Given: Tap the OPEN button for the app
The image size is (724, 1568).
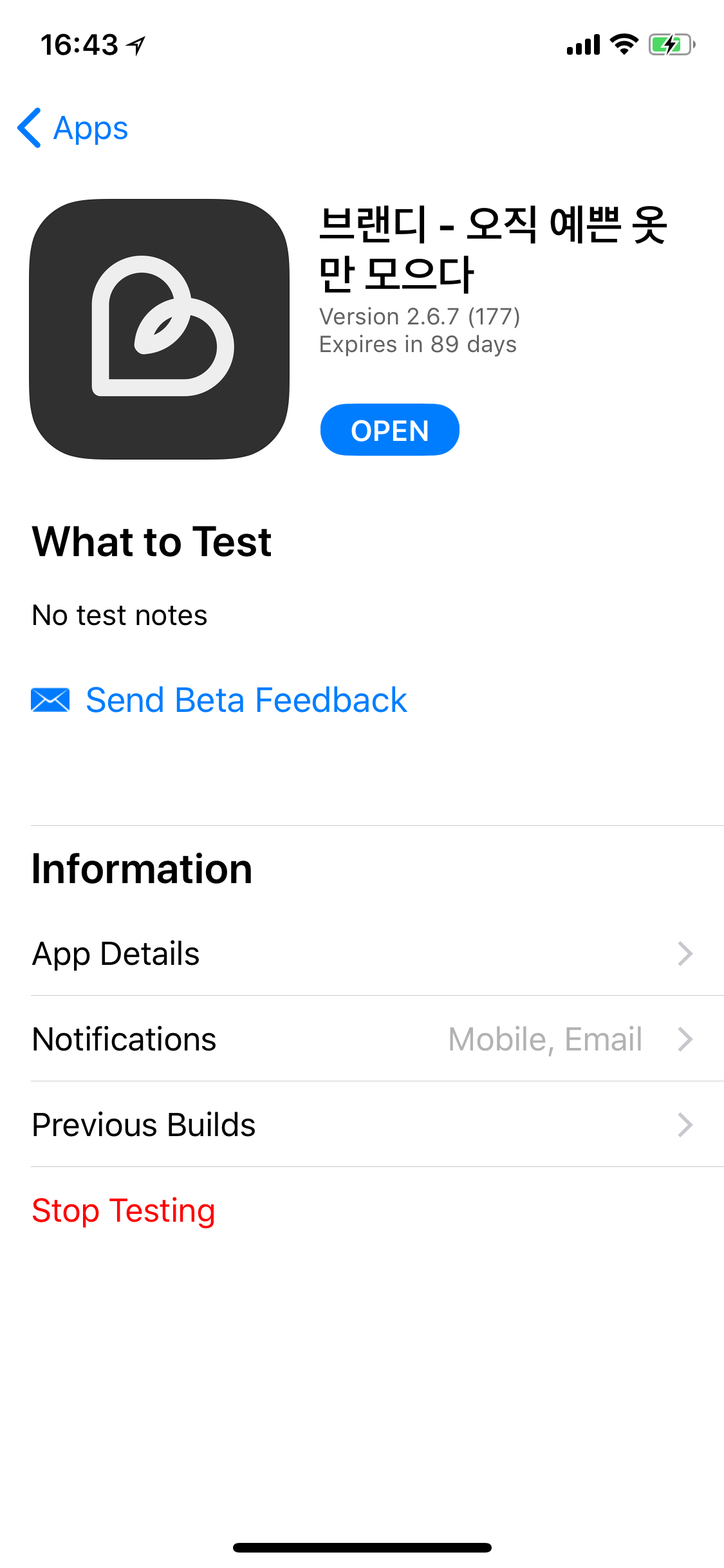Looking at the screenshot, I should pos(389,430).
